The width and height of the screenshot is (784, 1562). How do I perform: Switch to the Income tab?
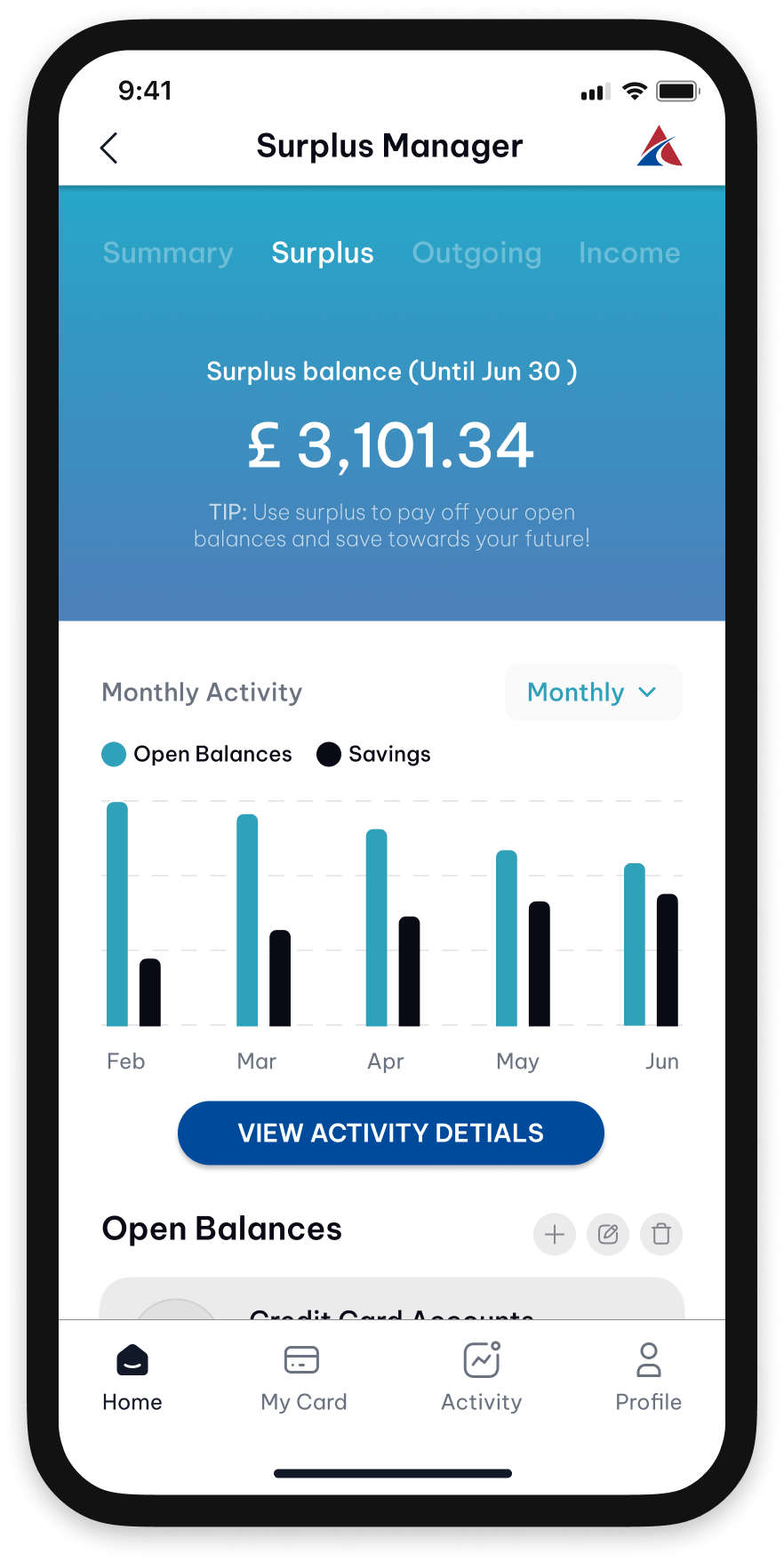[x=629, y=253]
